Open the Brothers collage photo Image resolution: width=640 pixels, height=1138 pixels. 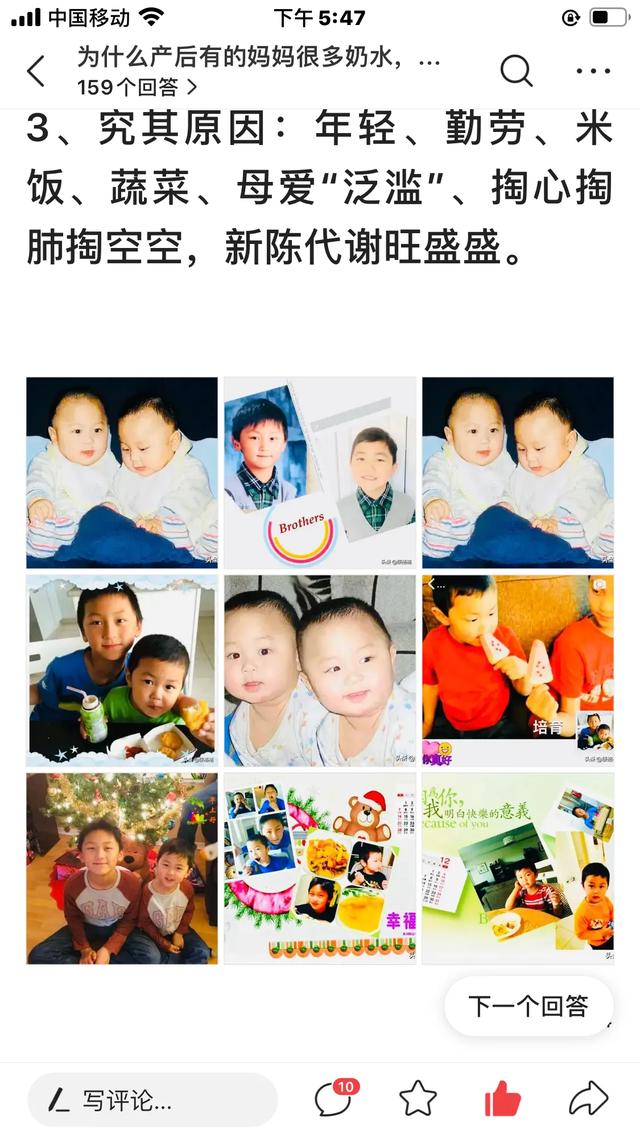pos(320,472)
